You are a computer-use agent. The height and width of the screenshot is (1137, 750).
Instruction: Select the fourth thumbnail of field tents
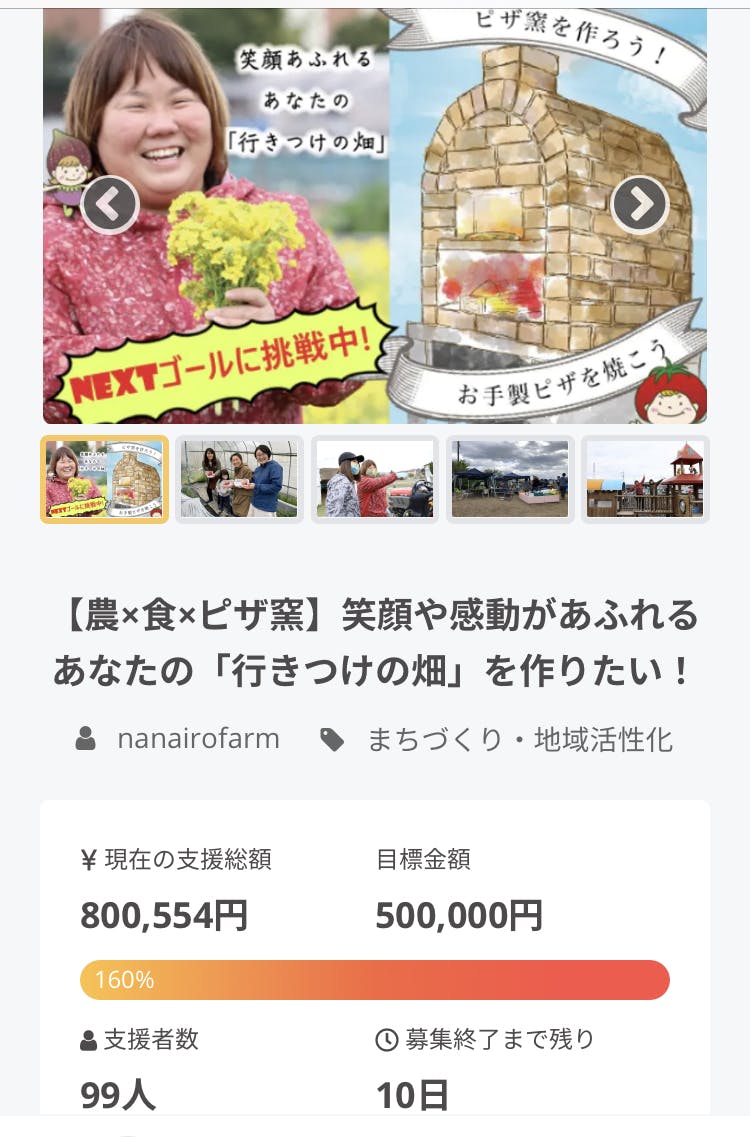click(x=510, y=480)
